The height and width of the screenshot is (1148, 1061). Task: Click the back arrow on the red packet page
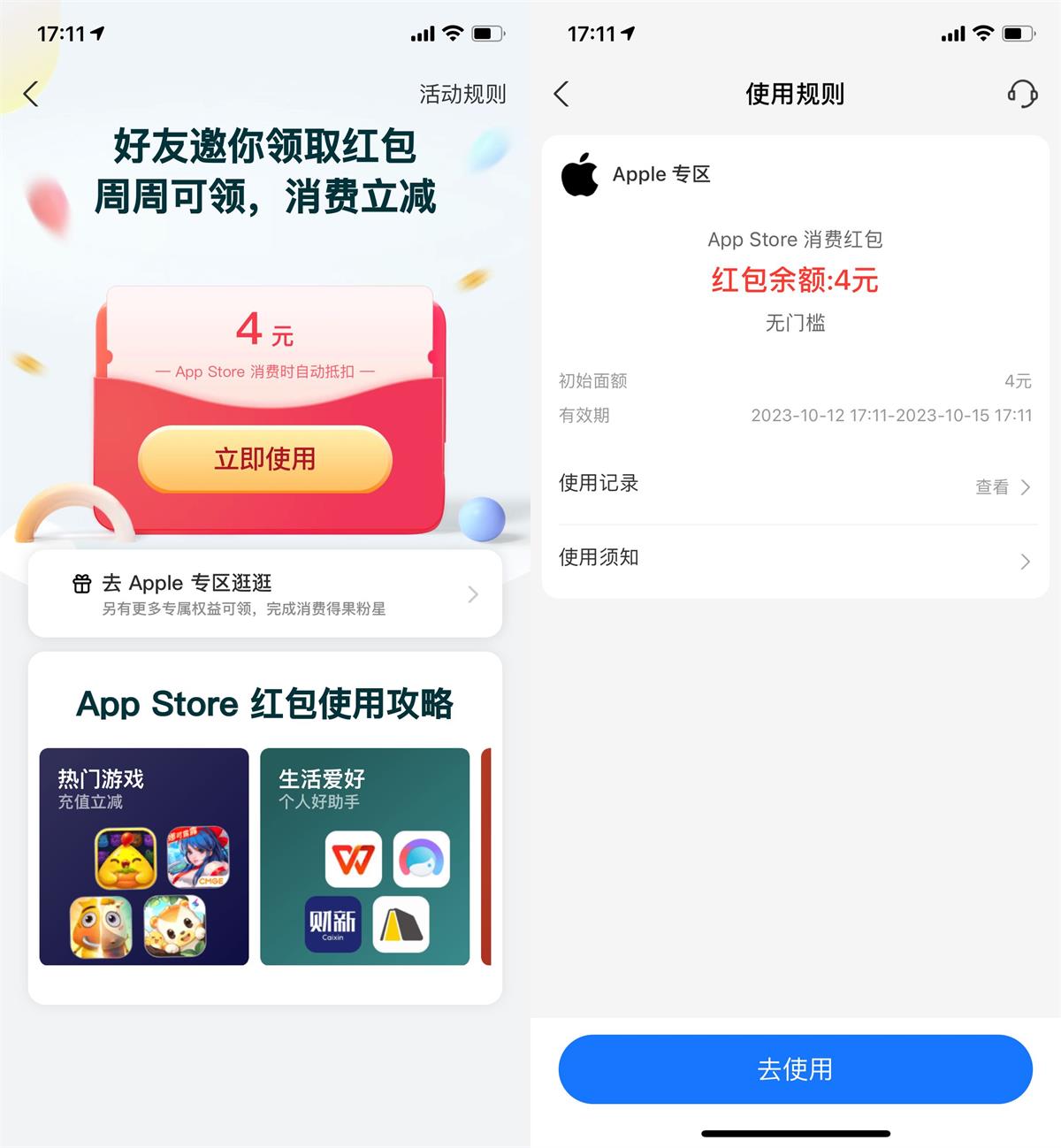pyautogui.click(x=31, y=92)
